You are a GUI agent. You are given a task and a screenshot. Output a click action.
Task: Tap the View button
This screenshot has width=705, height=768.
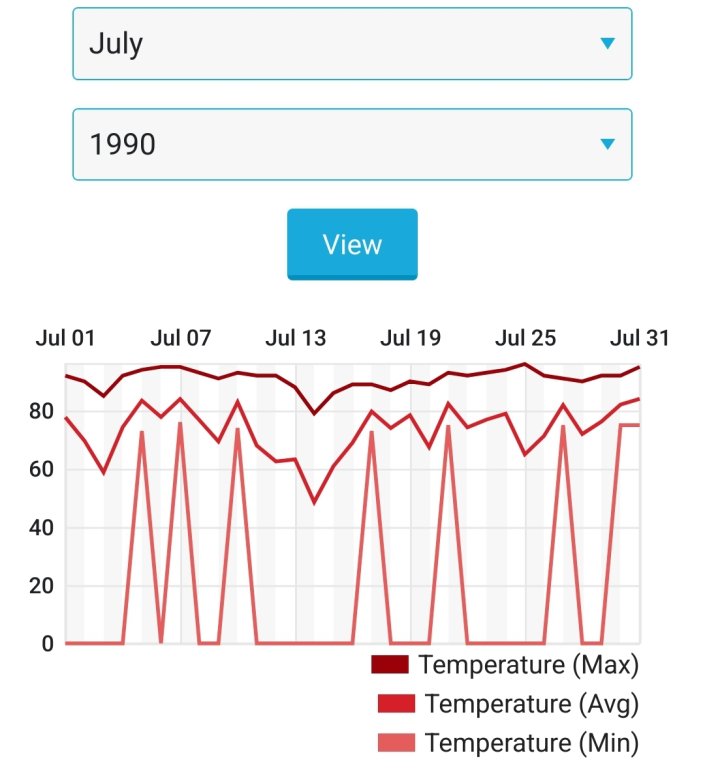click(x=352, y=244)
